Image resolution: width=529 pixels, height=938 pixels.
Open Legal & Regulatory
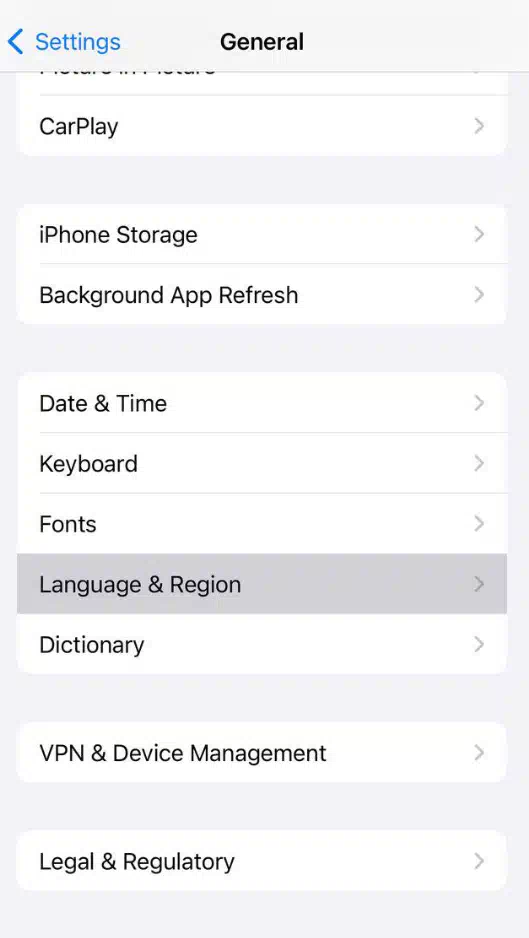click(262, 861)
